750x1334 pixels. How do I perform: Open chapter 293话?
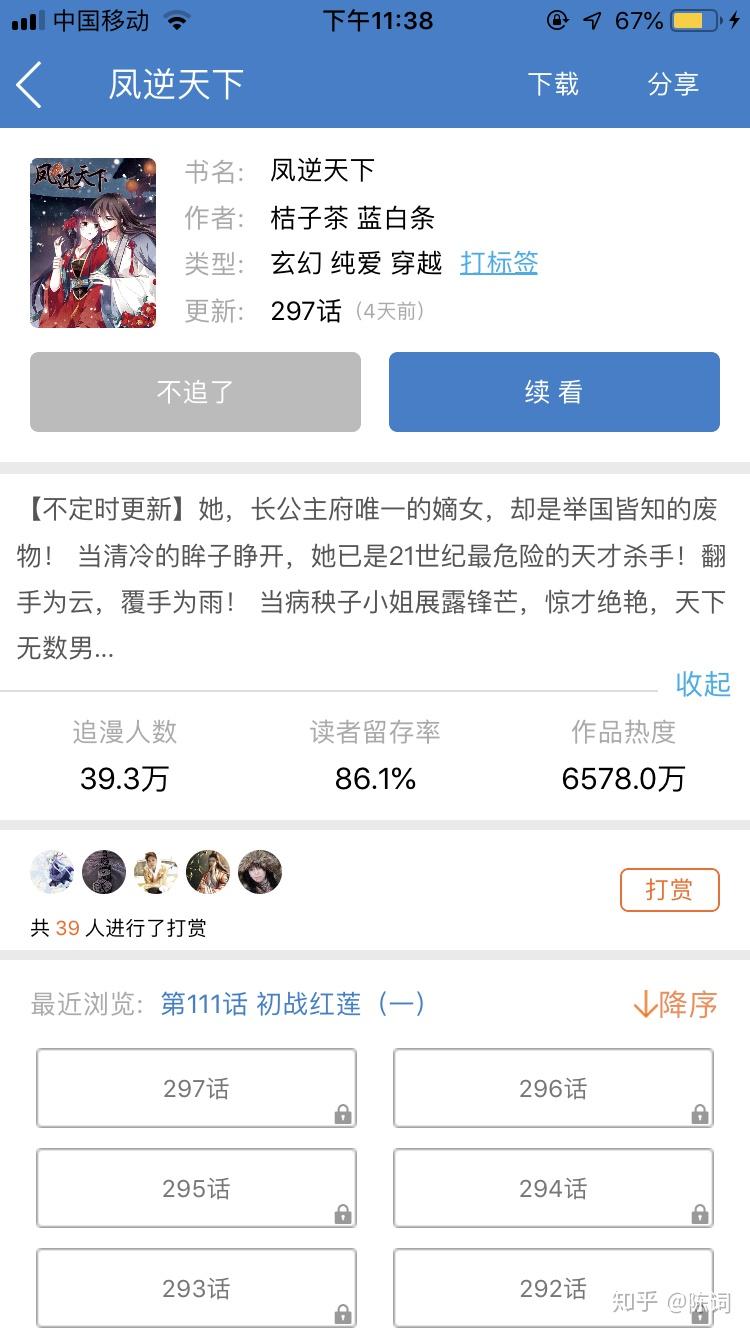click(x=196, y=1289)
